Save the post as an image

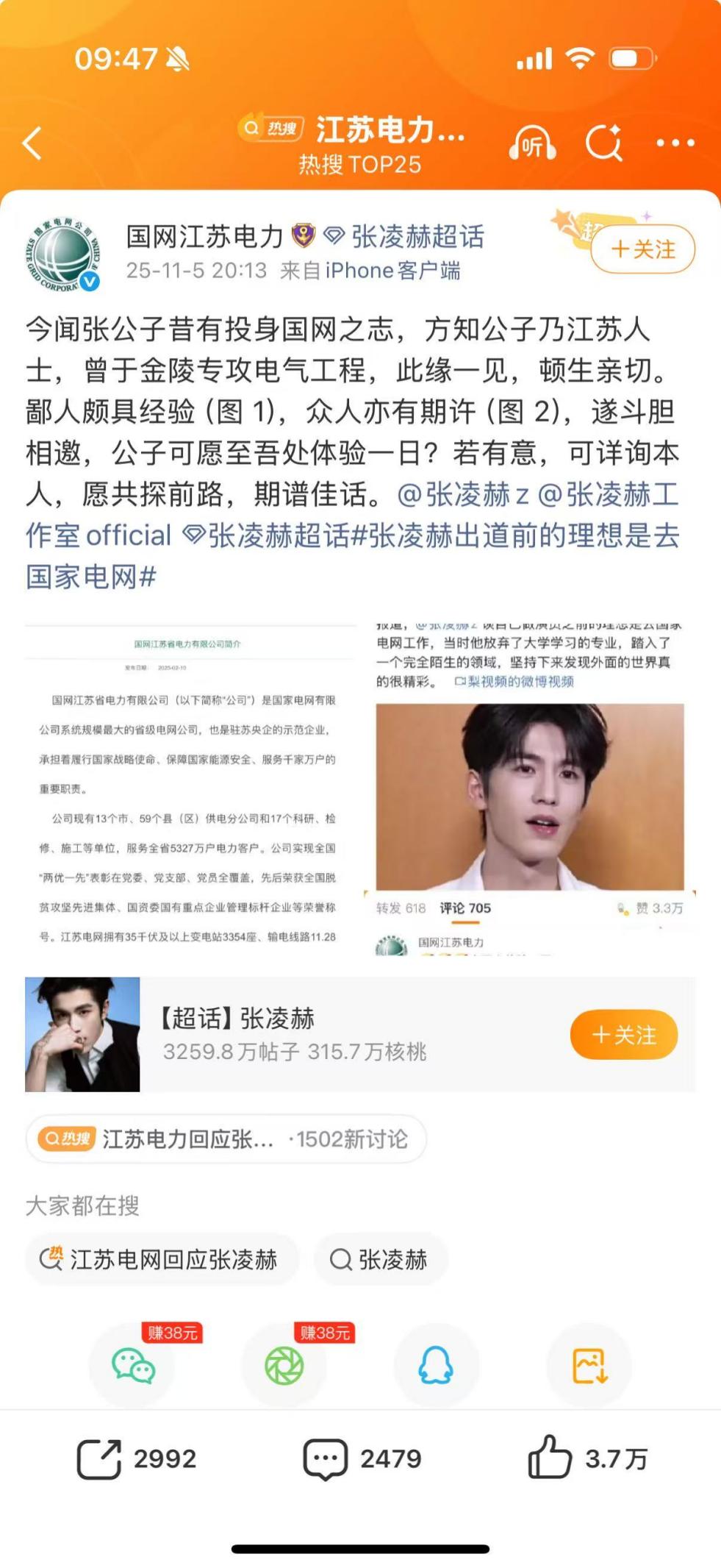[589, 1366]
